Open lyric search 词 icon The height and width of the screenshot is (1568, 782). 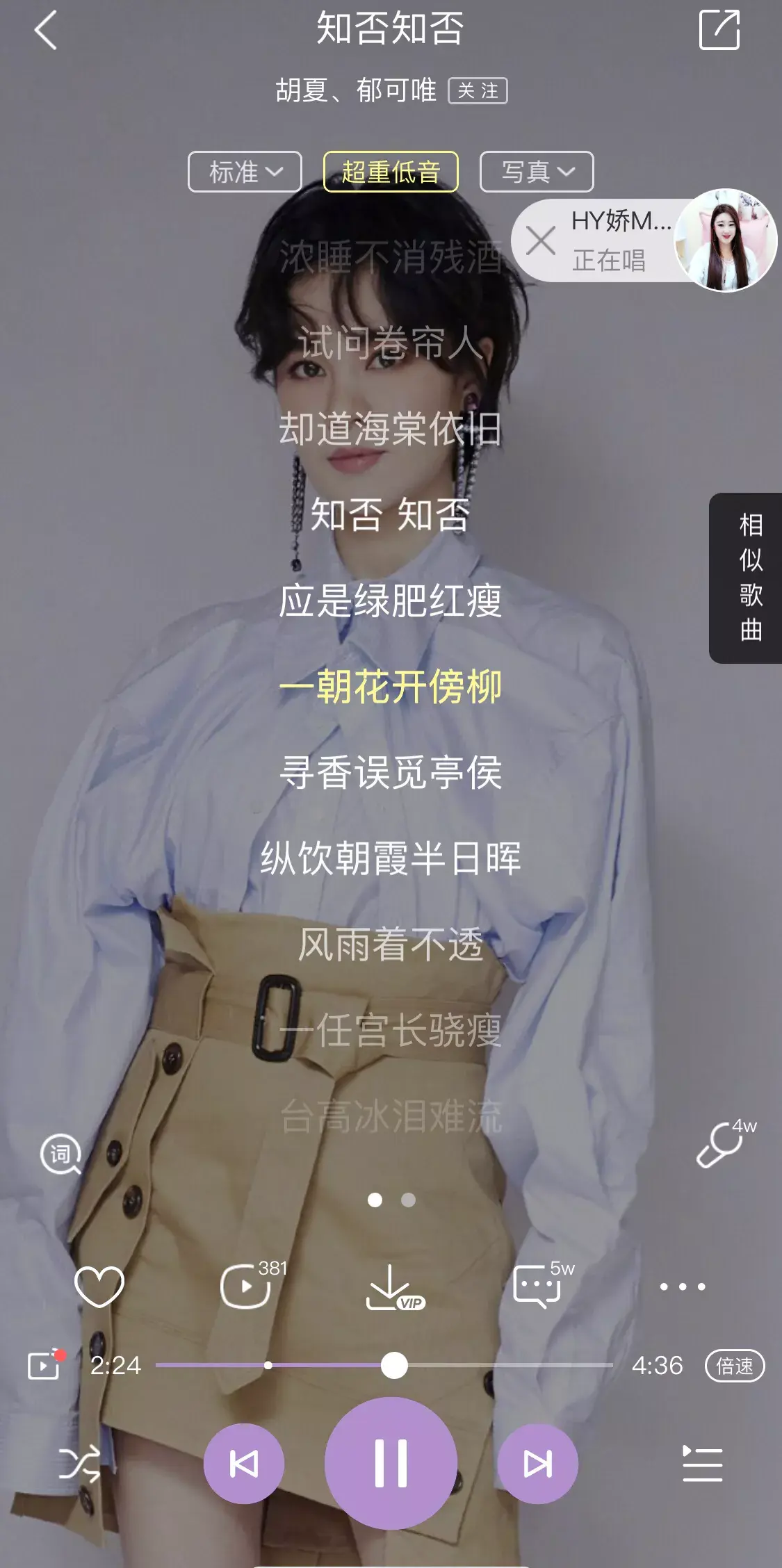click(x=60, y=1155)
